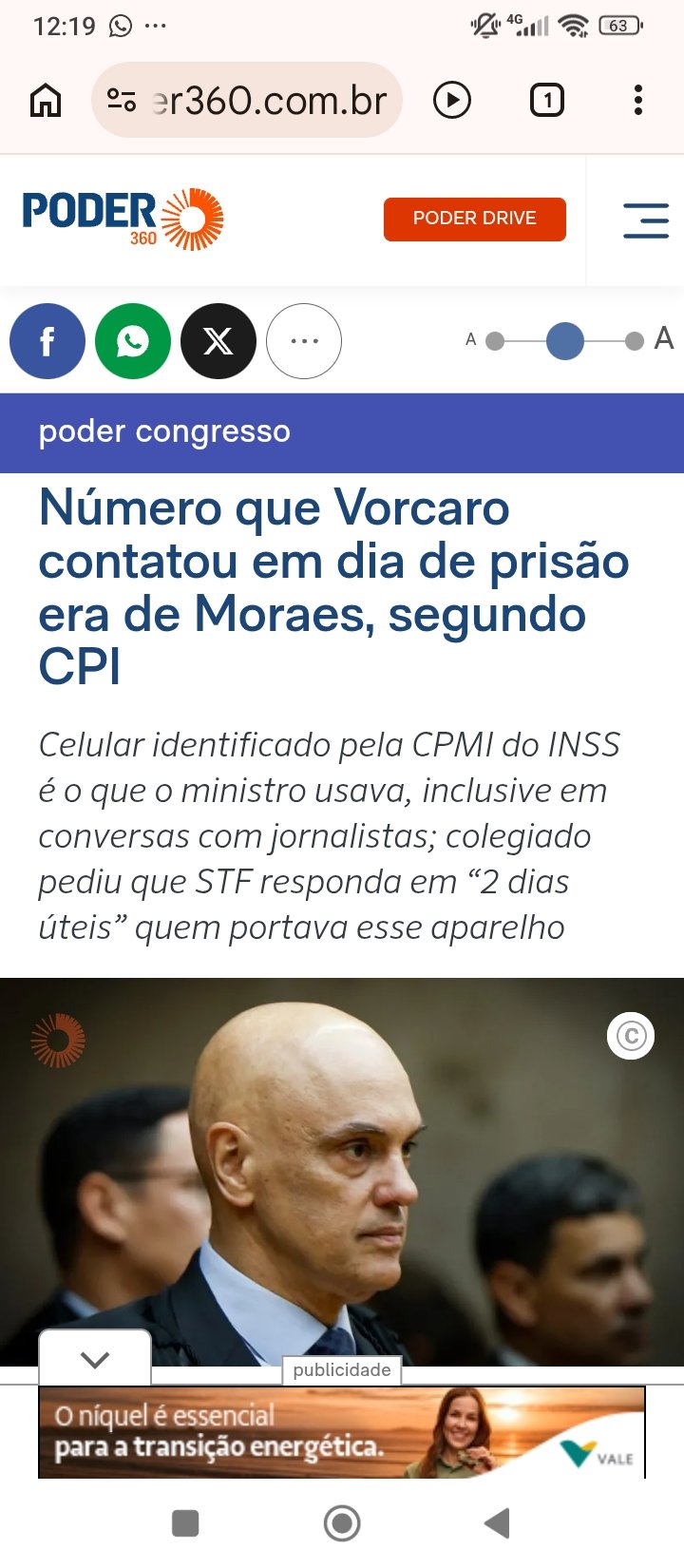Show more sharing options
The image size is (684, 1568).
coord(304,341)
